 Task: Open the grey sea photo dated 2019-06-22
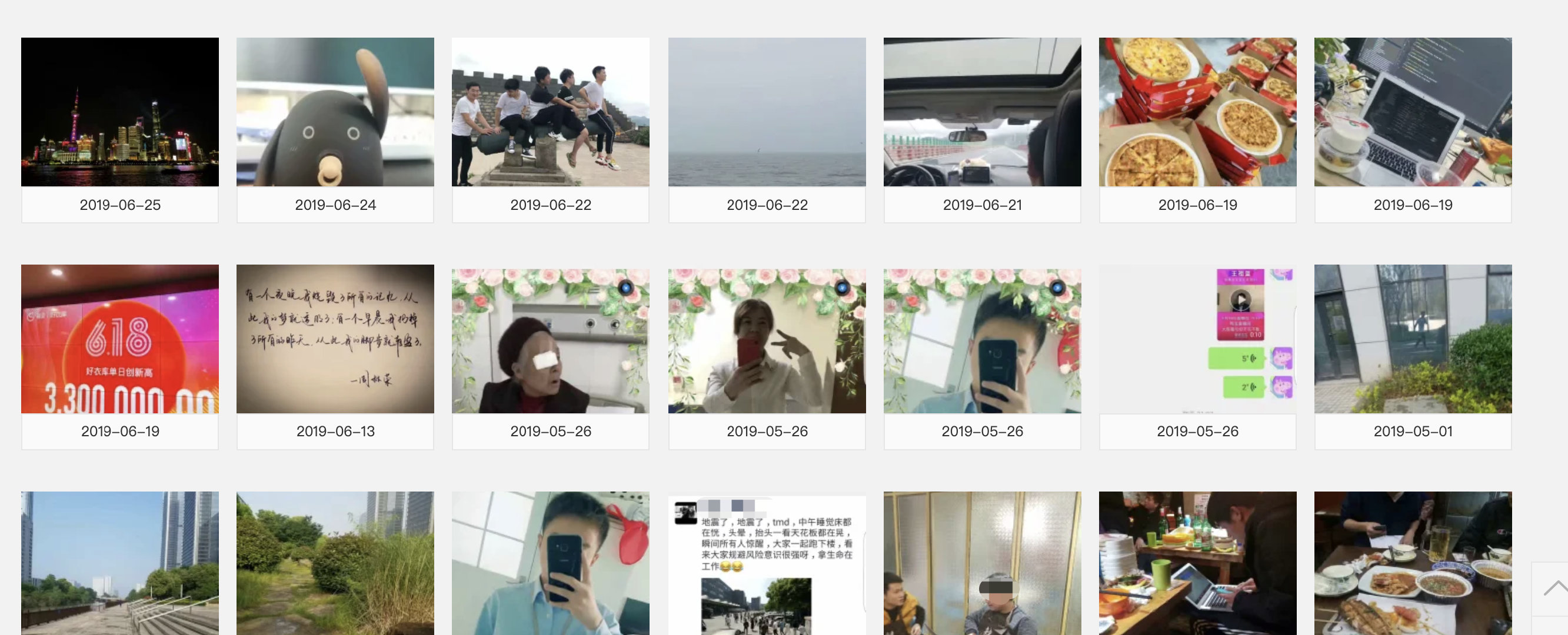(767, 112)
